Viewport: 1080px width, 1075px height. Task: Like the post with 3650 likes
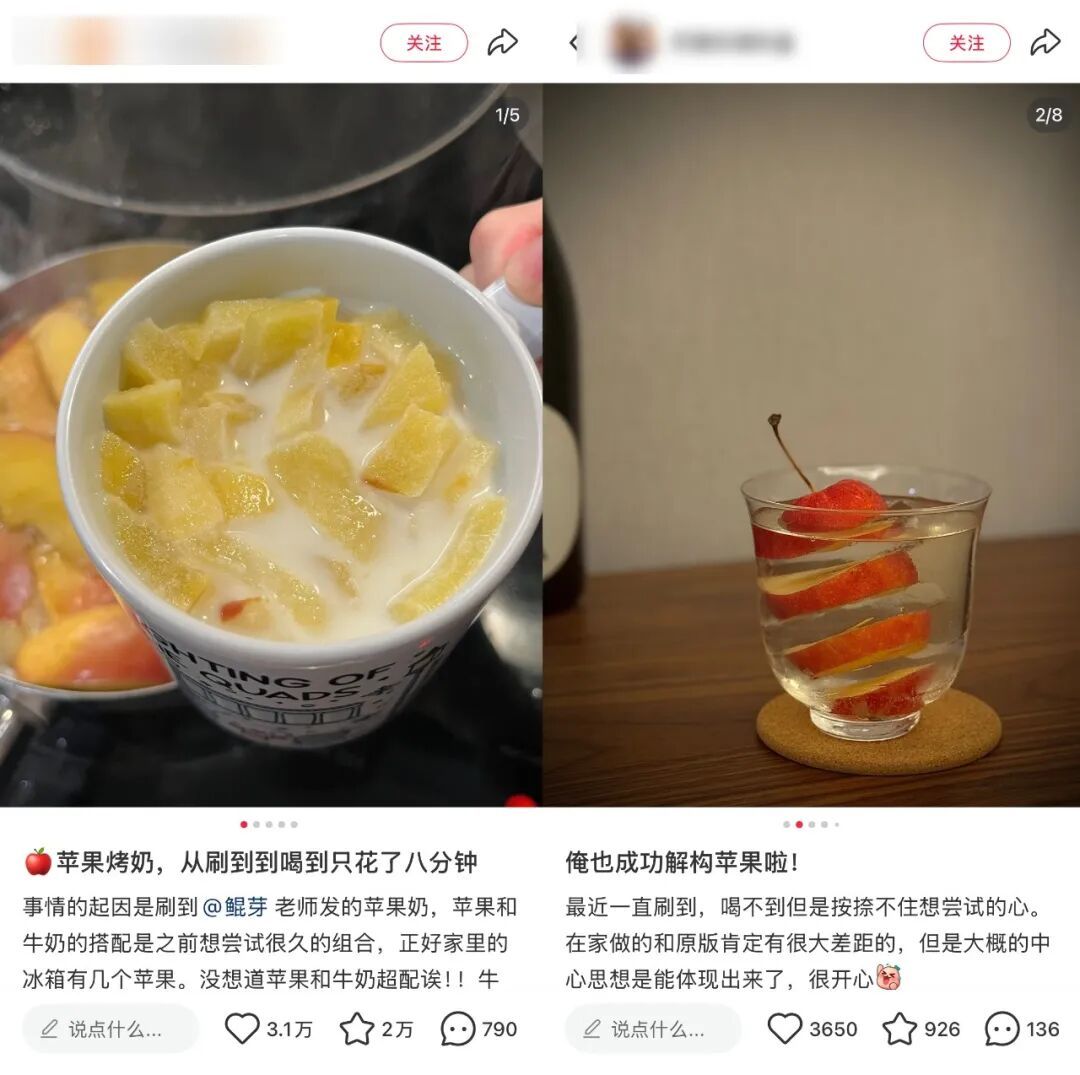[785, 1029]
